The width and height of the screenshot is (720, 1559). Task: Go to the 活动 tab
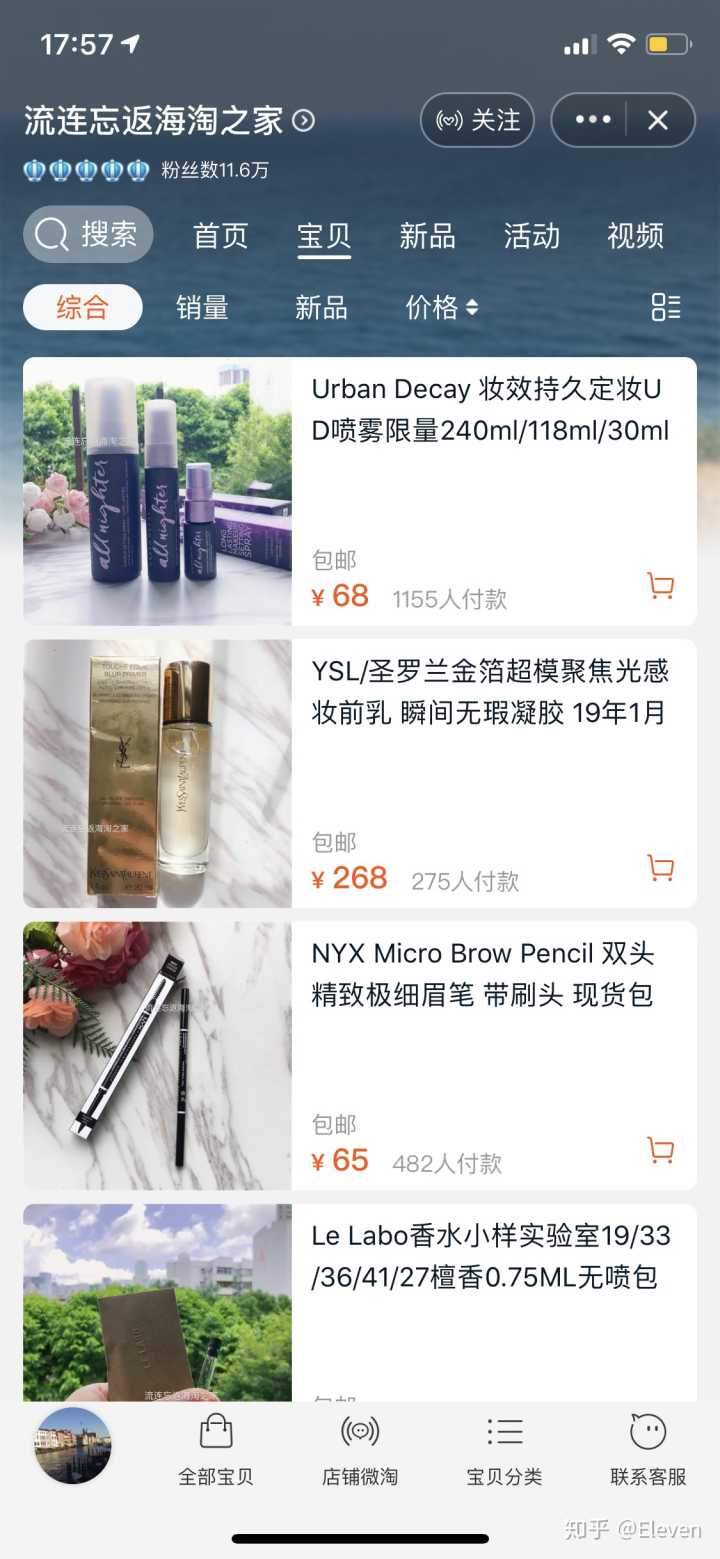531,236
